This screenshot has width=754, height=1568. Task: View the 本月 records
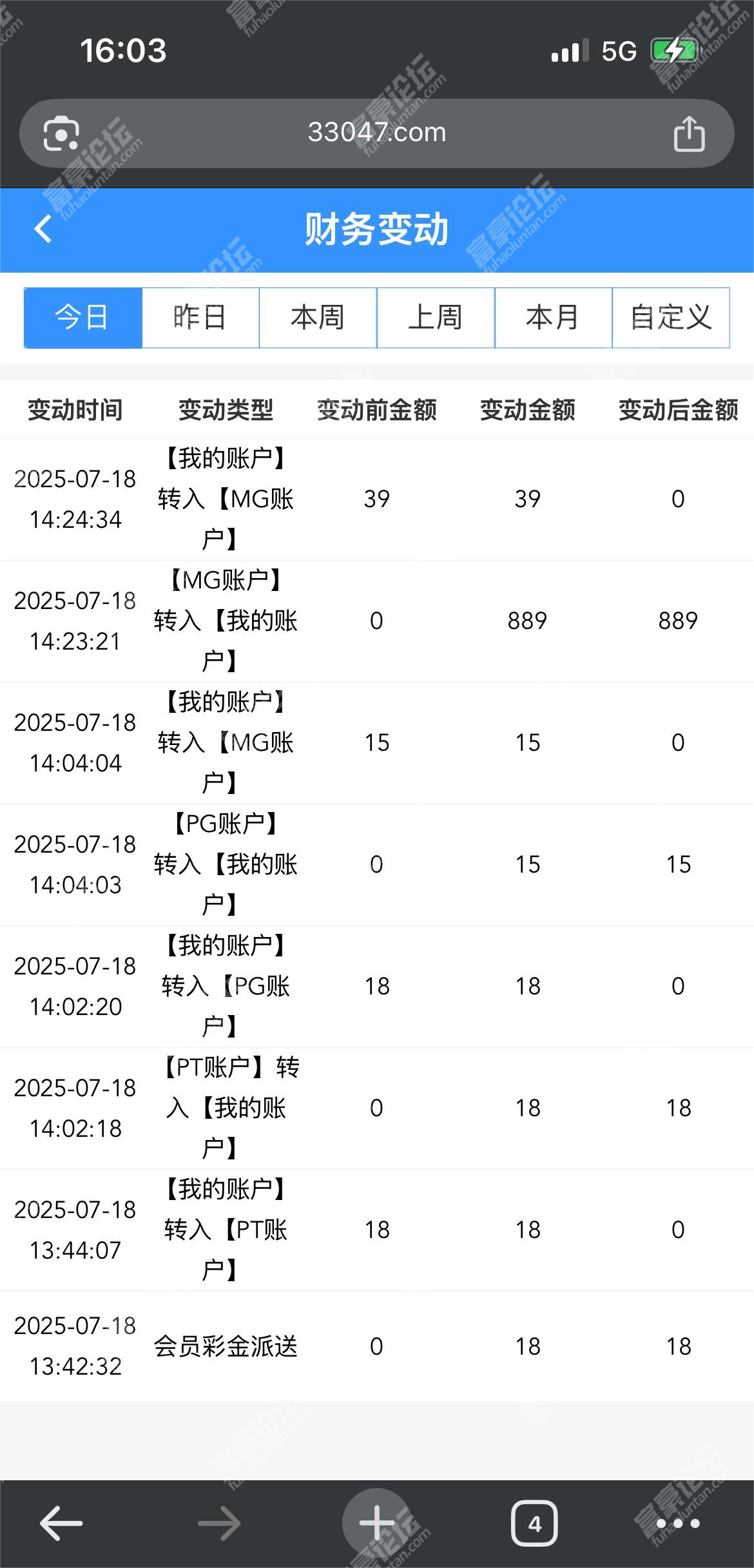coord(553,318)
